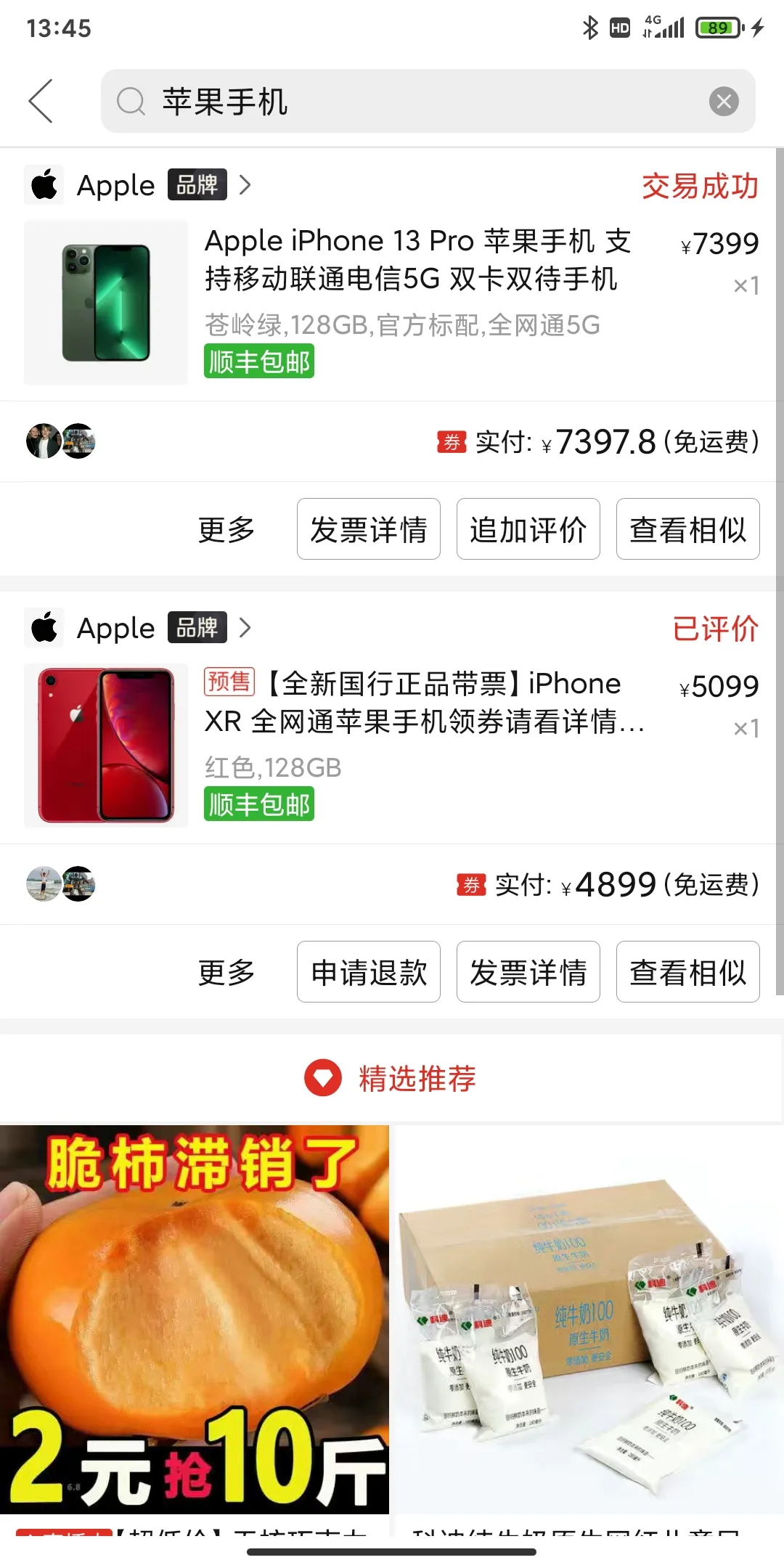This screenshot has width=784, height=1568.
Task: Open the 纯牛奶100 milk product card
Action: (588, 1318)
